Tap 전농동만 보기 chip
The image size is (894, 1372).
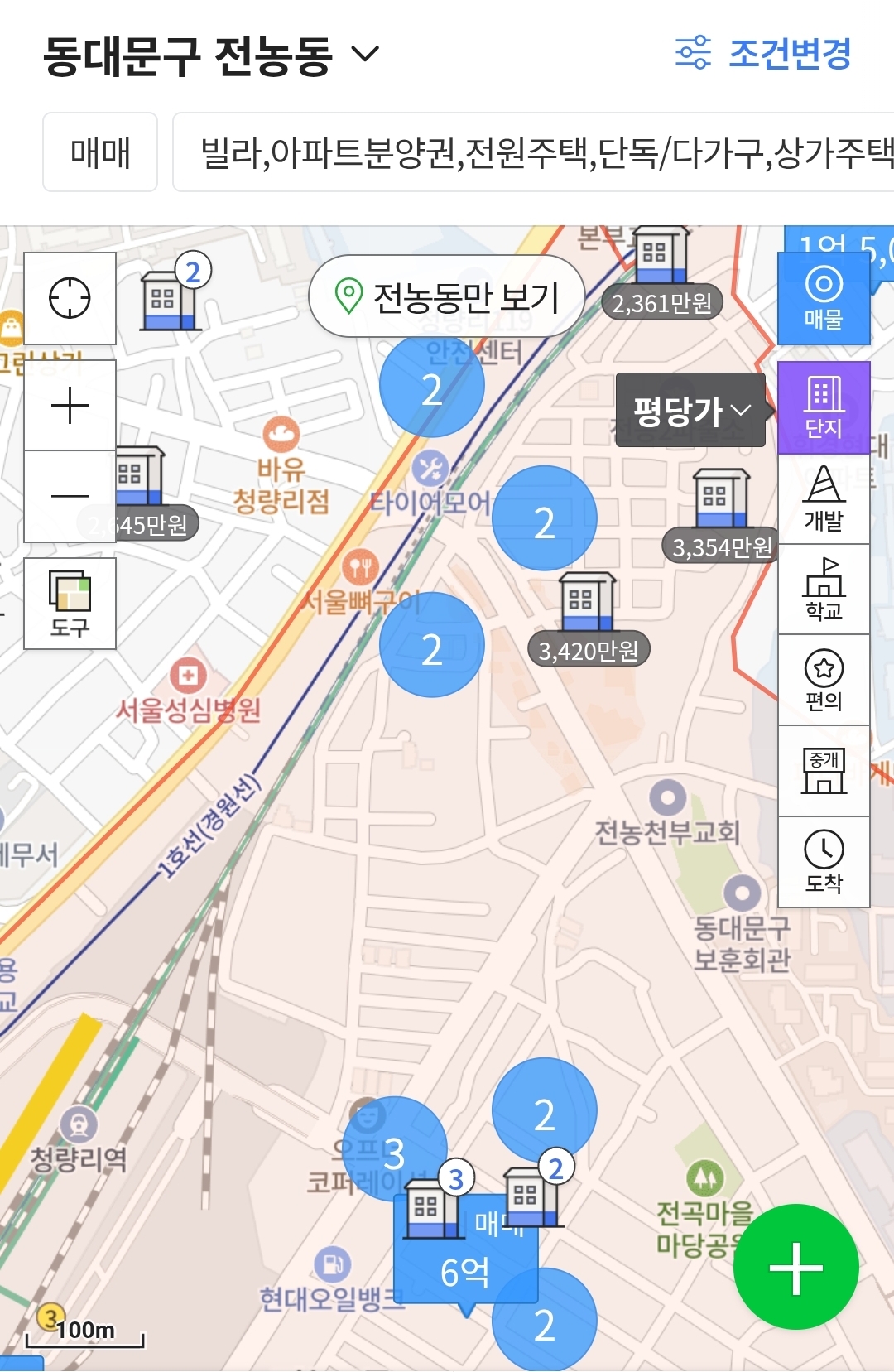pos(447,296)
